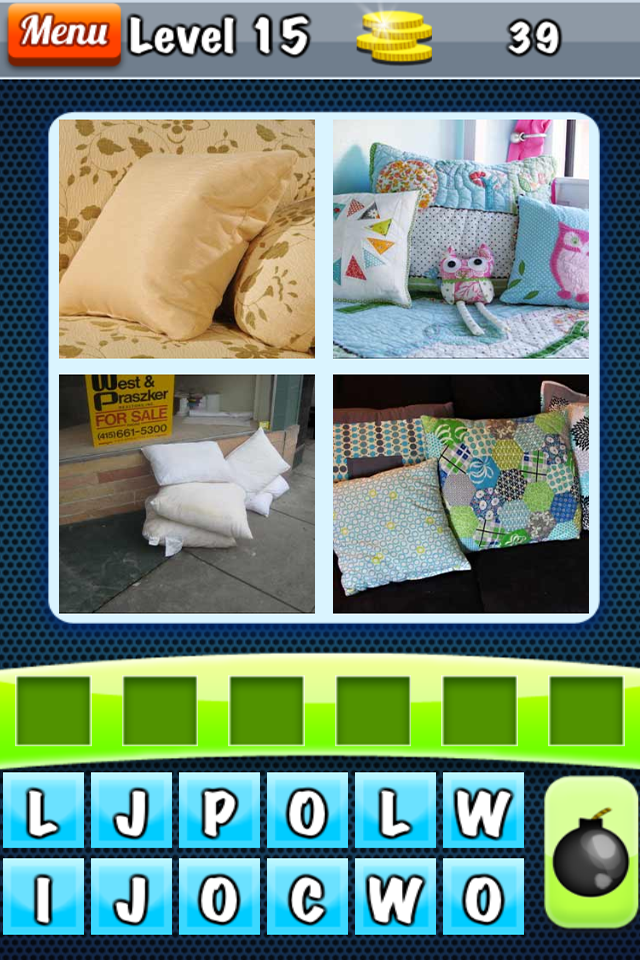Open the Menu button

point(64,33)
